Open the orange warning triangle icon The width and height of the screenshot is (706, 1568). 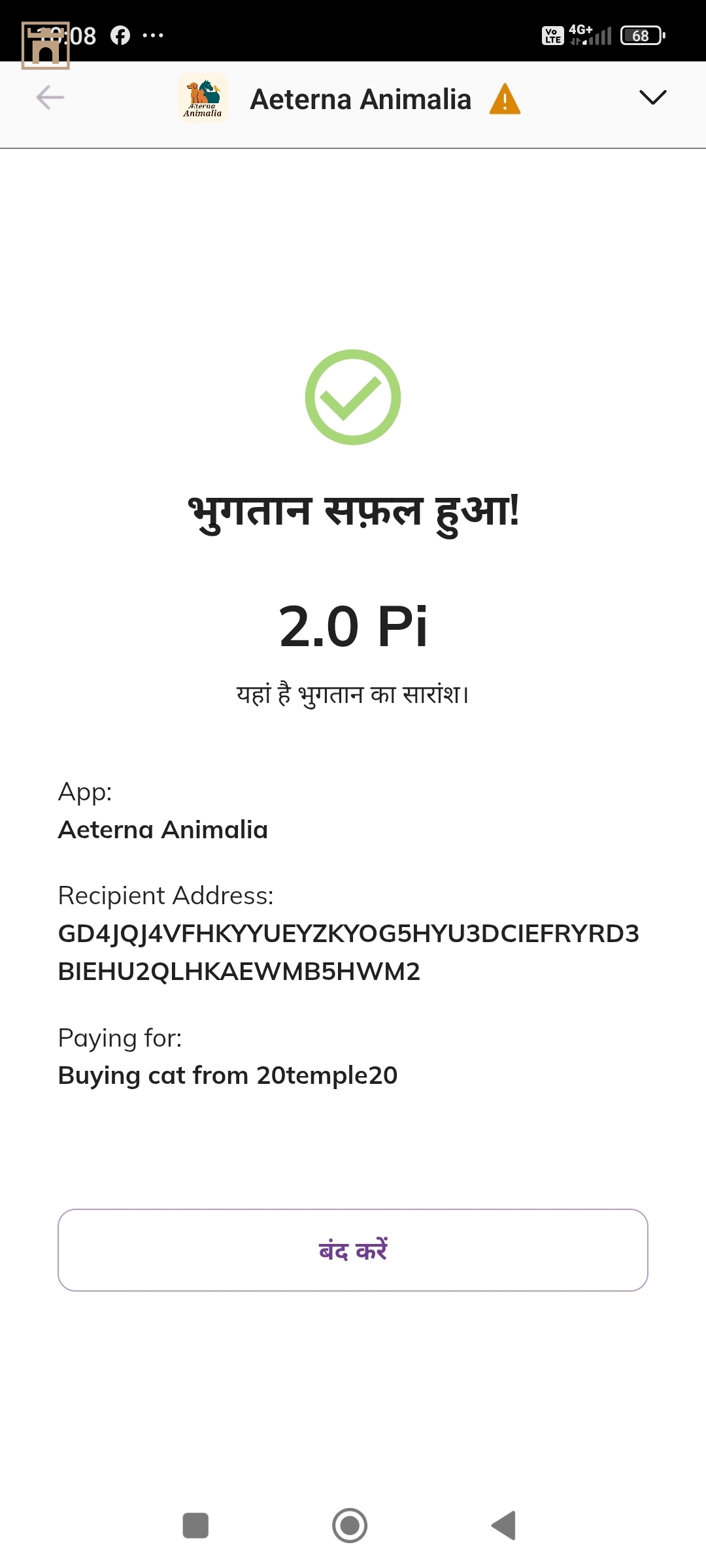pos(505,99)
